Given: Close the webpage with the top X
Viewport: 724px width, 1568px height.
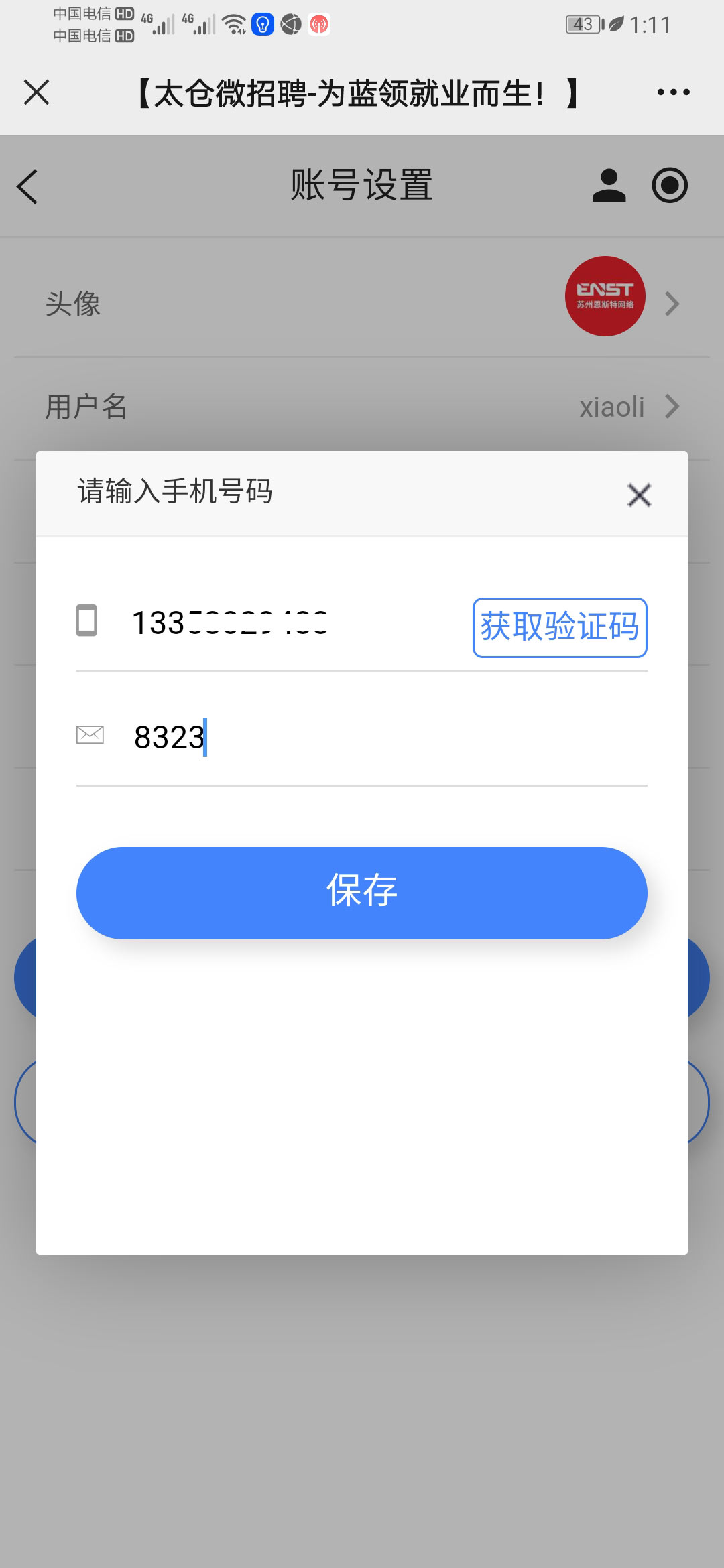Looking at the screenshot, I should (36, 92).
